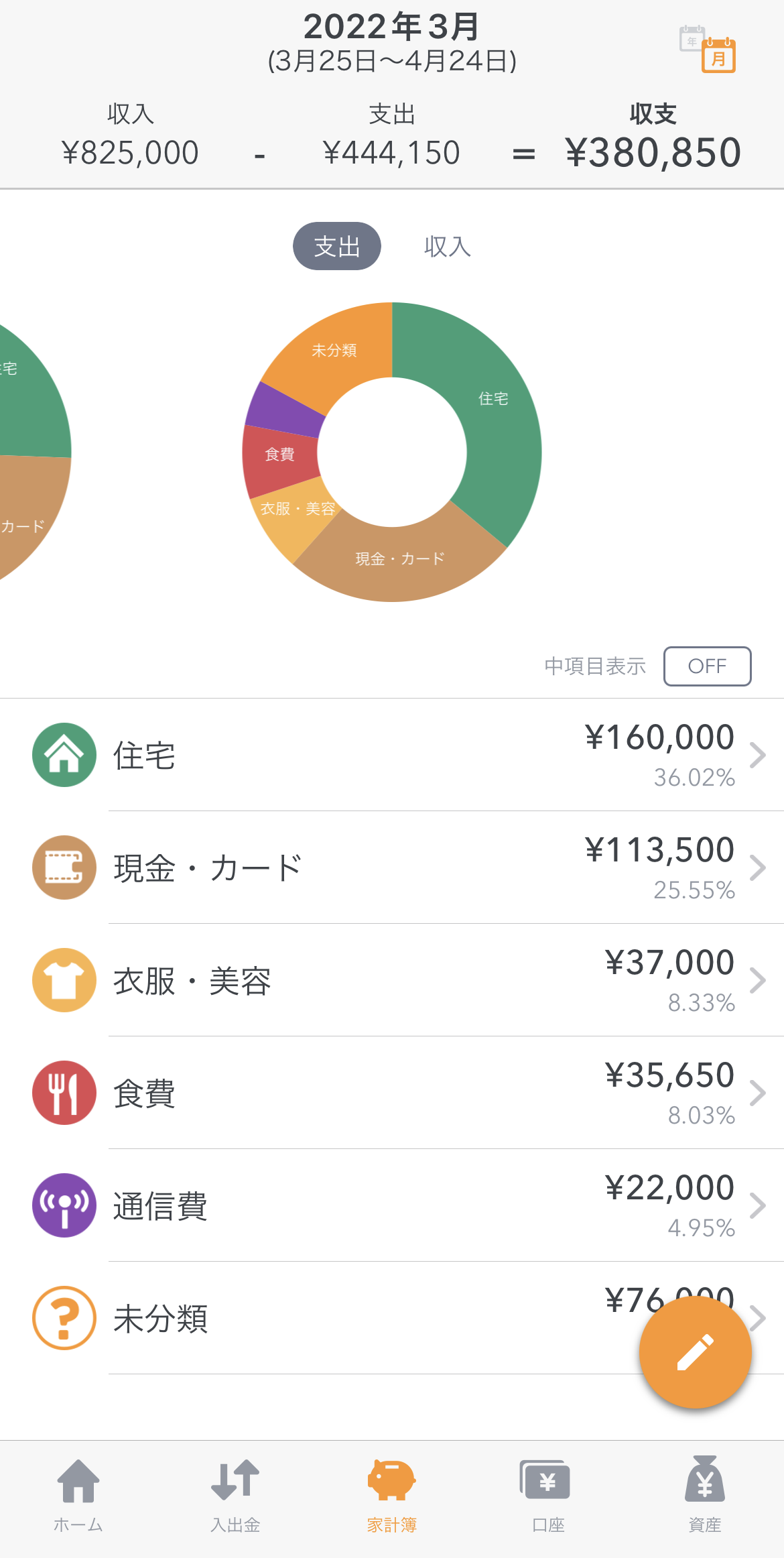Switch to the 収入 income segment
The image size is (784, 1558).
(x=447, y=247)
